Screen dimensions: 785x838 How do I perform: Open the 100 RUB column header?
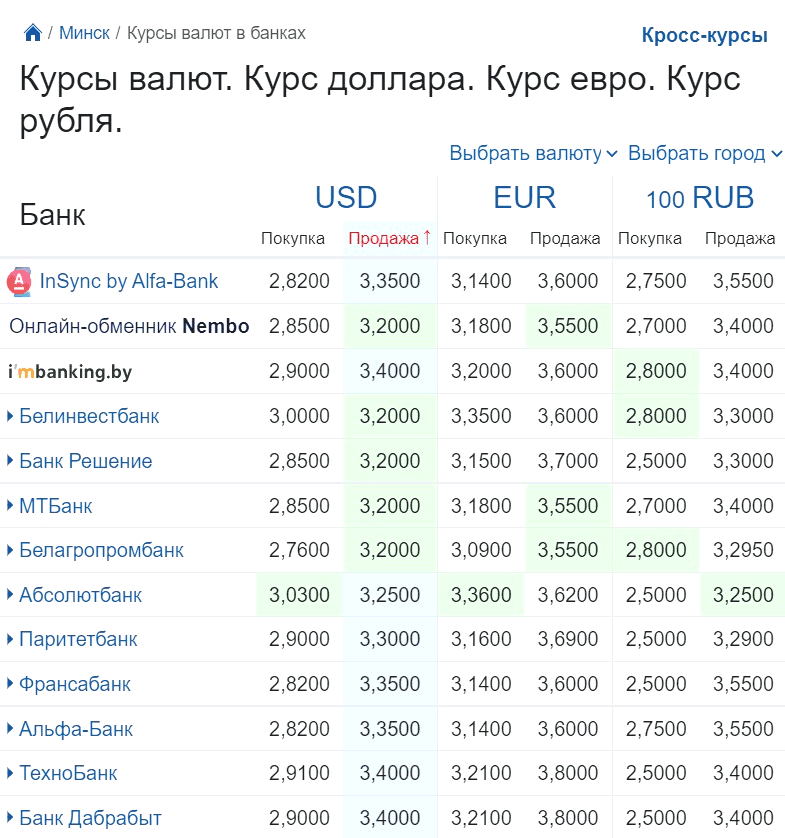coord(699,199)
